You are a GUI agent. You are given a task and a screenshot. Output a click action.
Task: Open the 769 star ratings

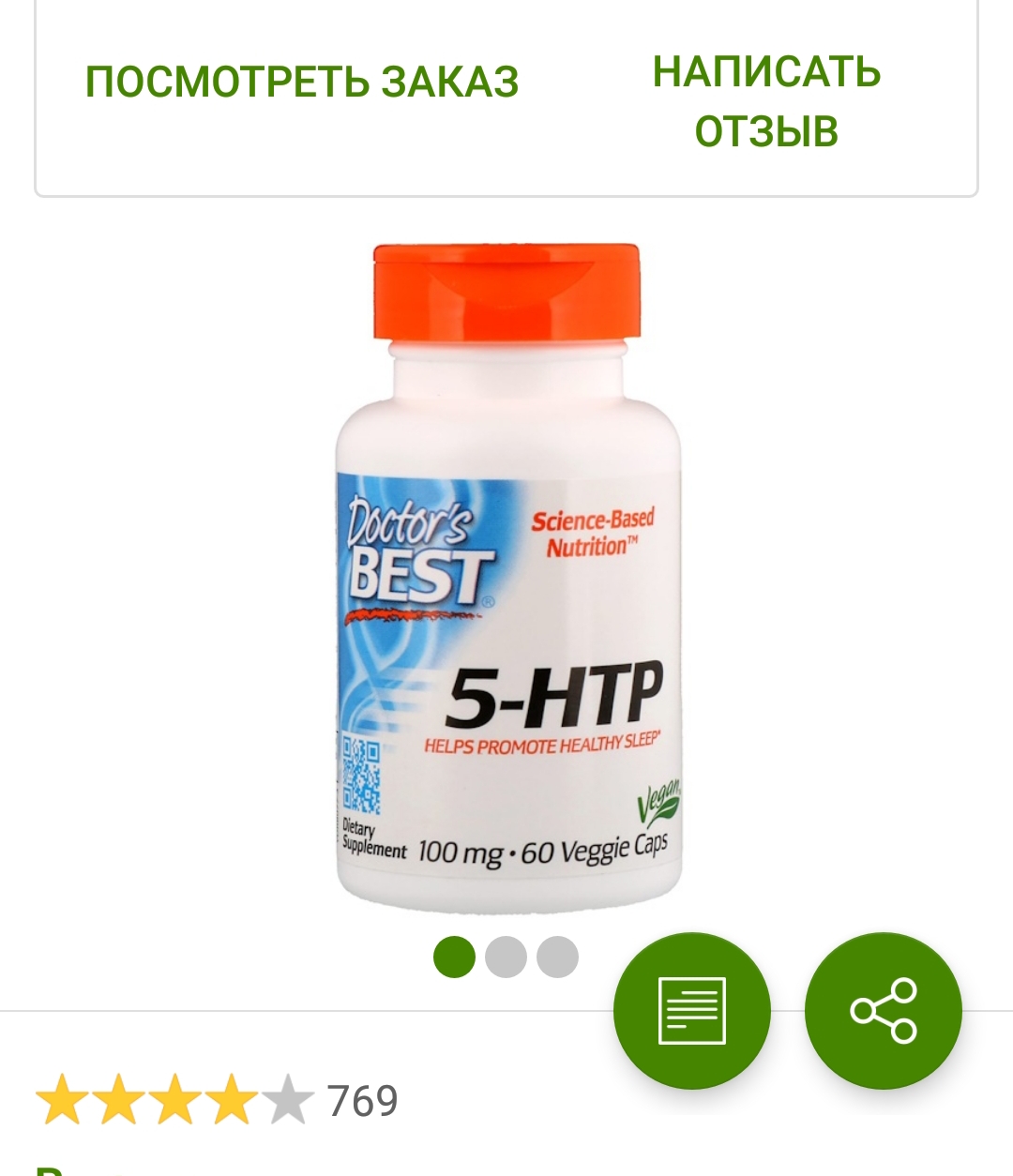(218, 1100)
